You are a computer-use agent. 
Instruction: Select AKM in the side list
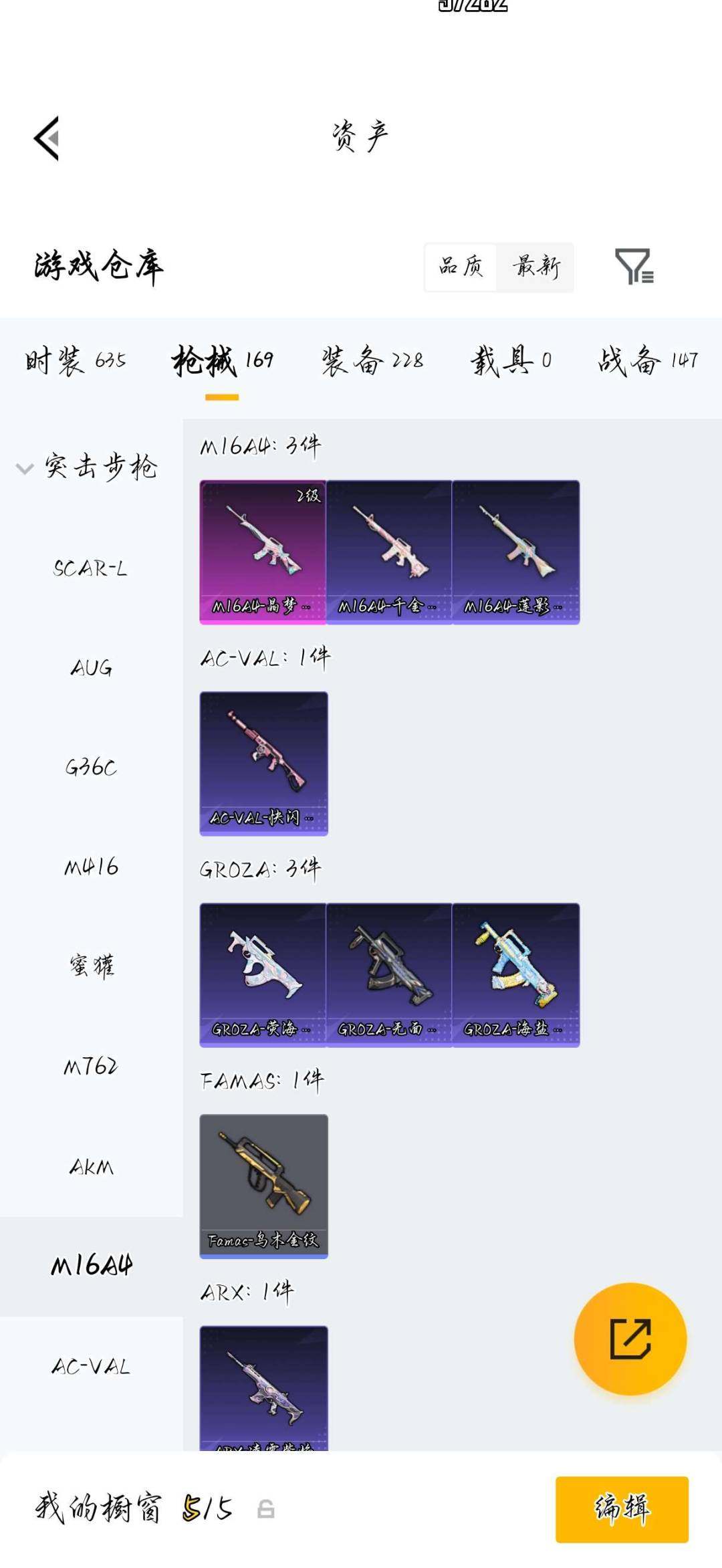tap(91, 1167)
